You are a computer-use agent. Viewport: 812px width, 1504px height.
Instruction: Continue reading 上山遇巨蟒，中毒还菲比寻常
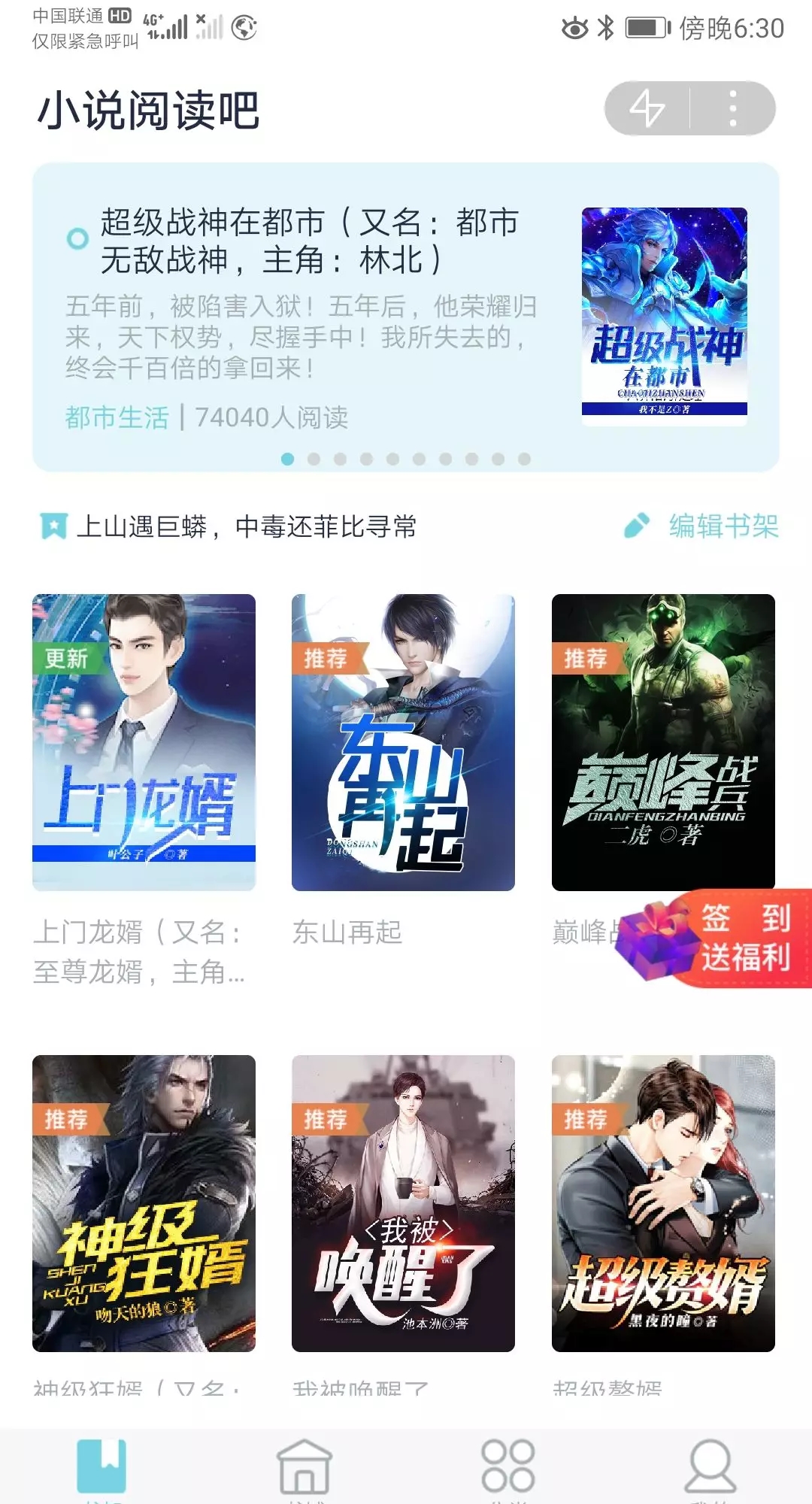click(245, 526)
